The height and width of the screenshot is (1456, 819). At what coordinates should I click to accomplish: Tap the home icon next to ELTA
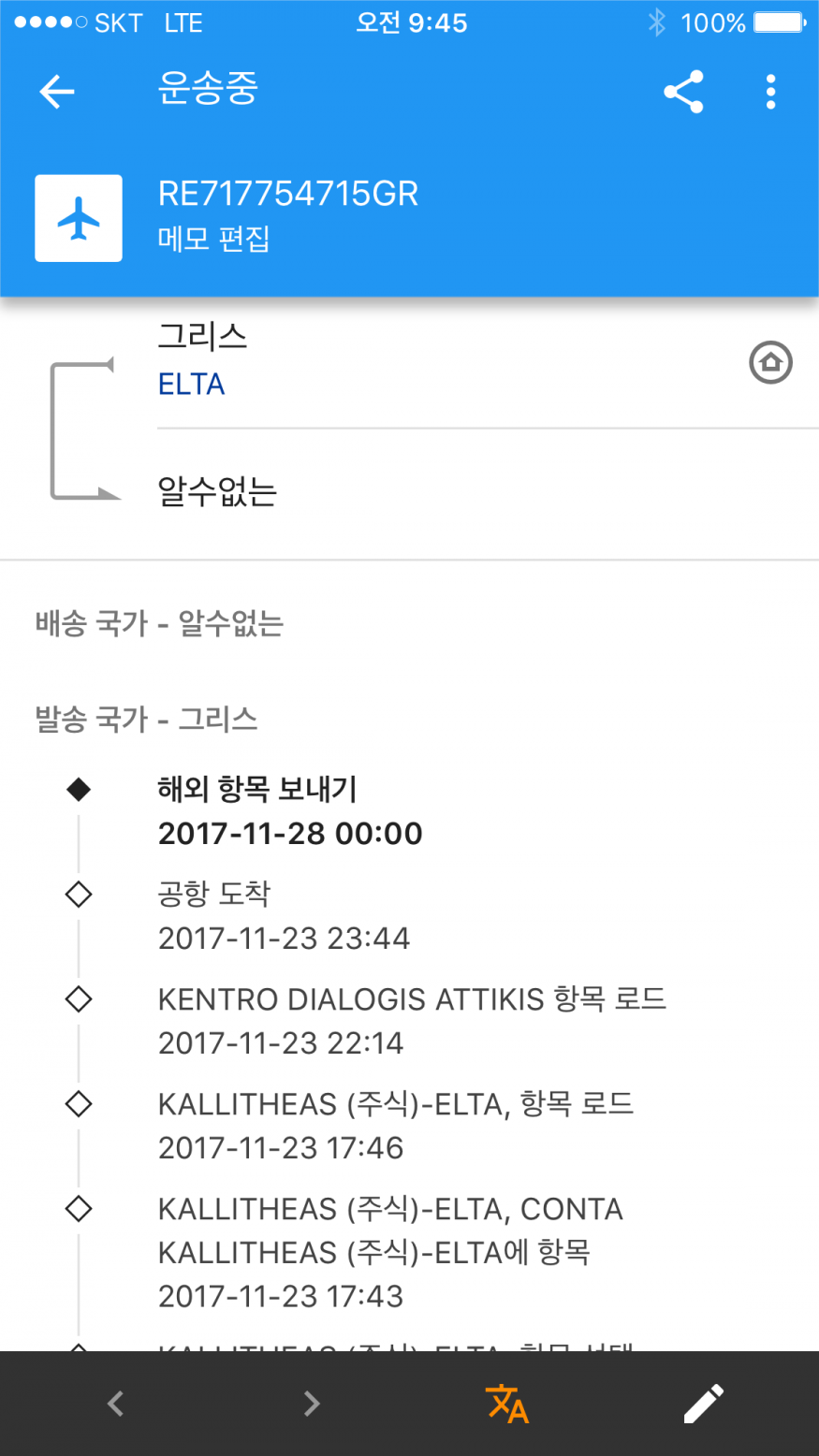coord(770,363)
